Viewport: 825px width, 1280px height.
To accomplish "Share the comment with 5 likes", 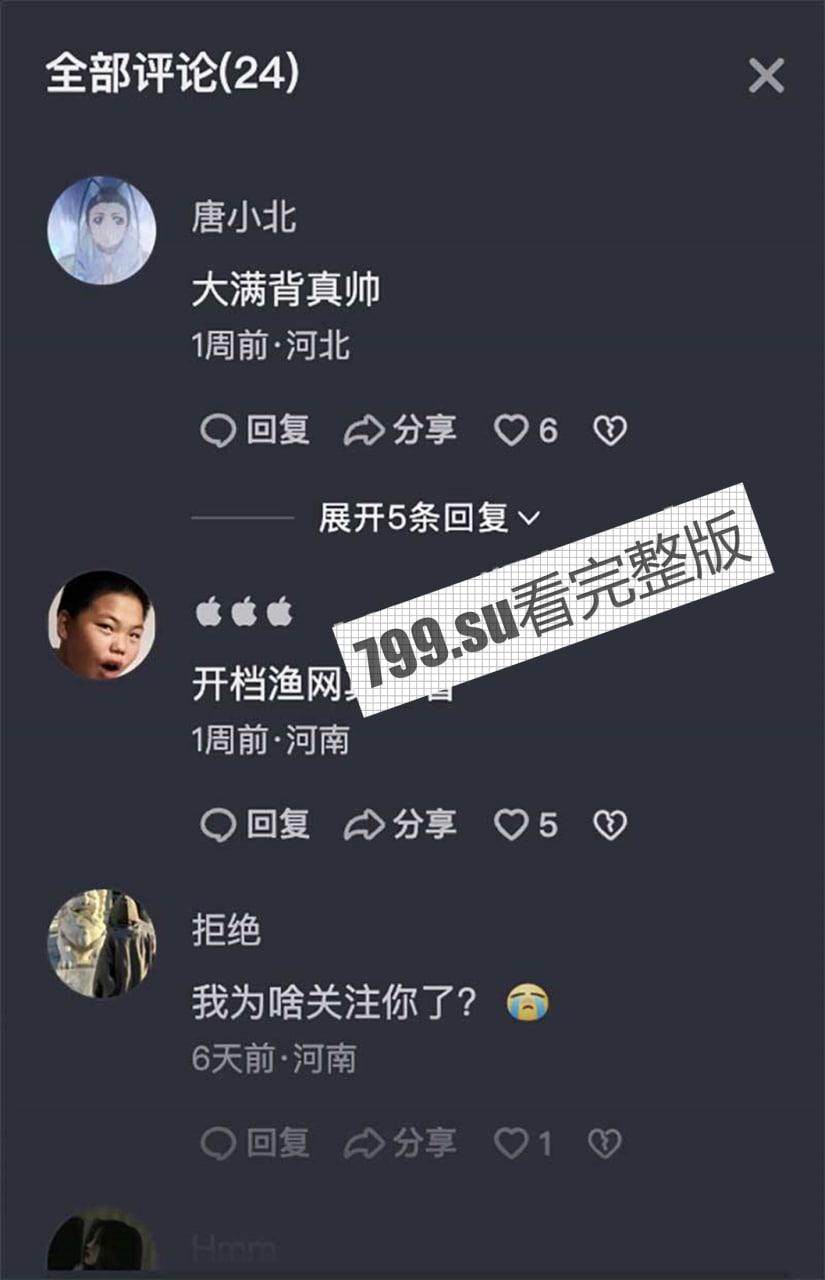I will [x=400, y=825].
